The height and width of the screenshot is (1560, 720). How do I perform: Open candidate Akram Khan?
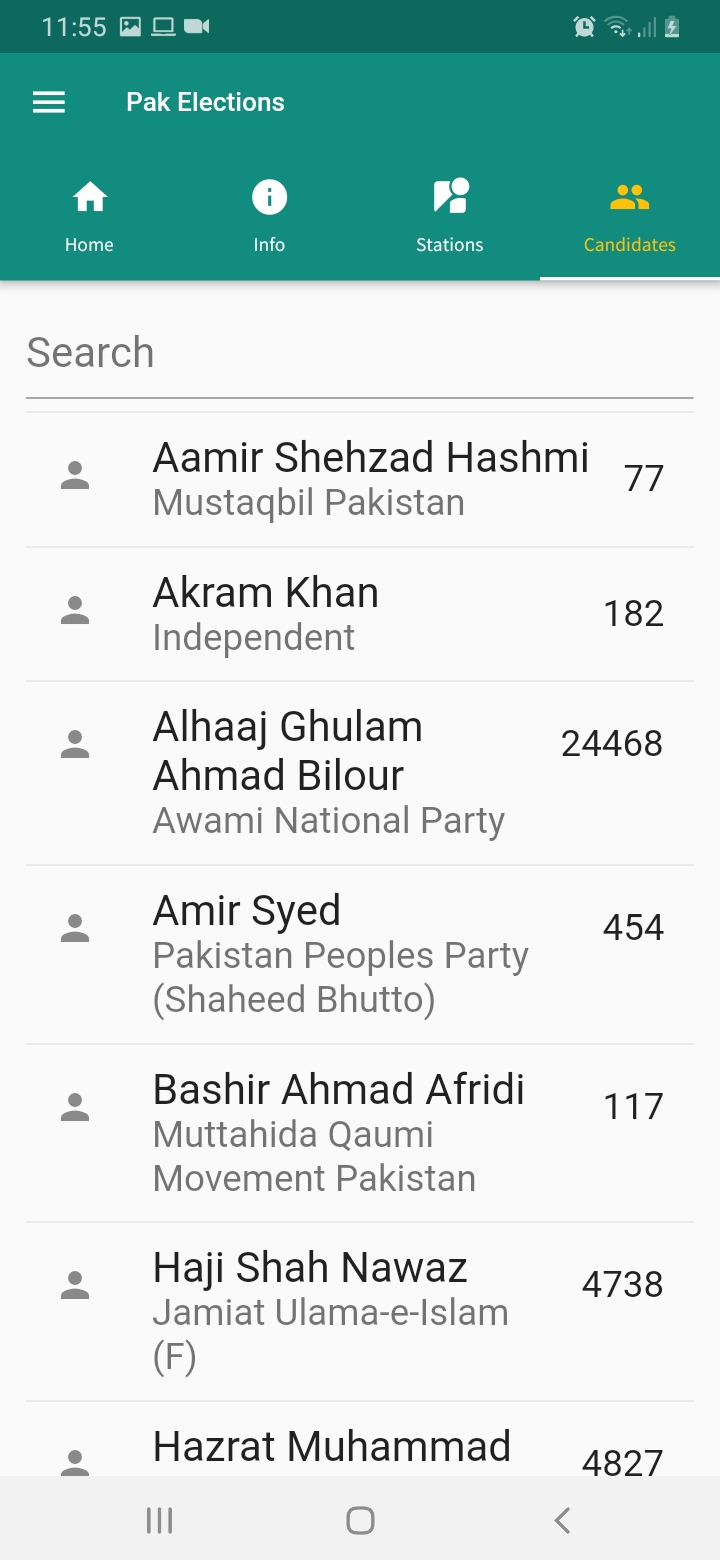(360, 614)
